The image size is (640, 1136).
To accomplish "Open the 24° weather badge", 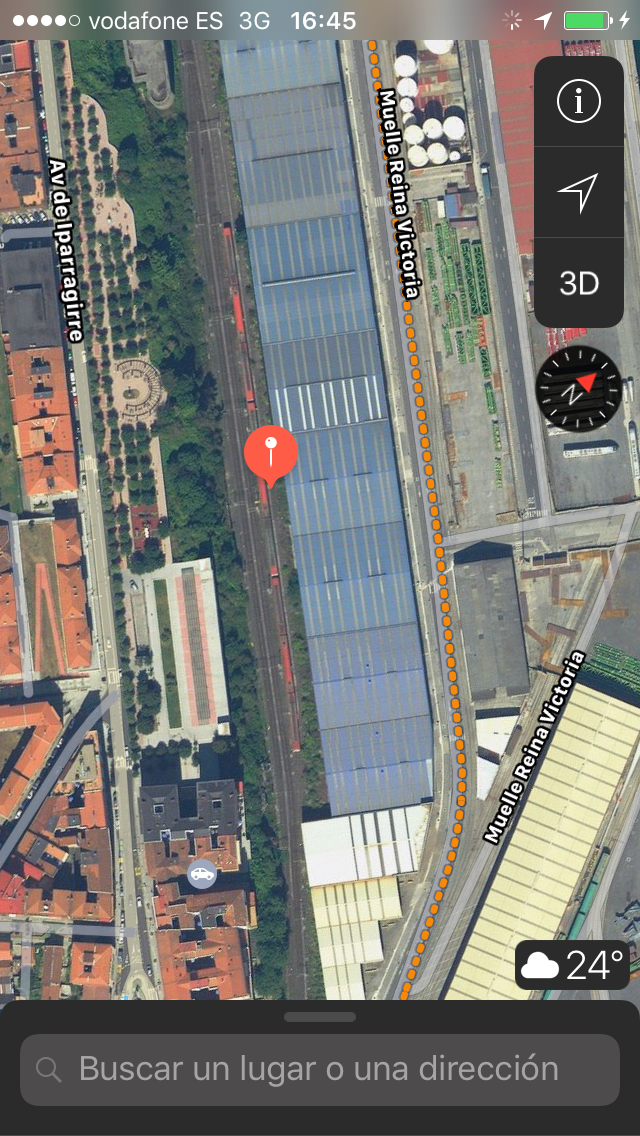I will click(572, 965).
